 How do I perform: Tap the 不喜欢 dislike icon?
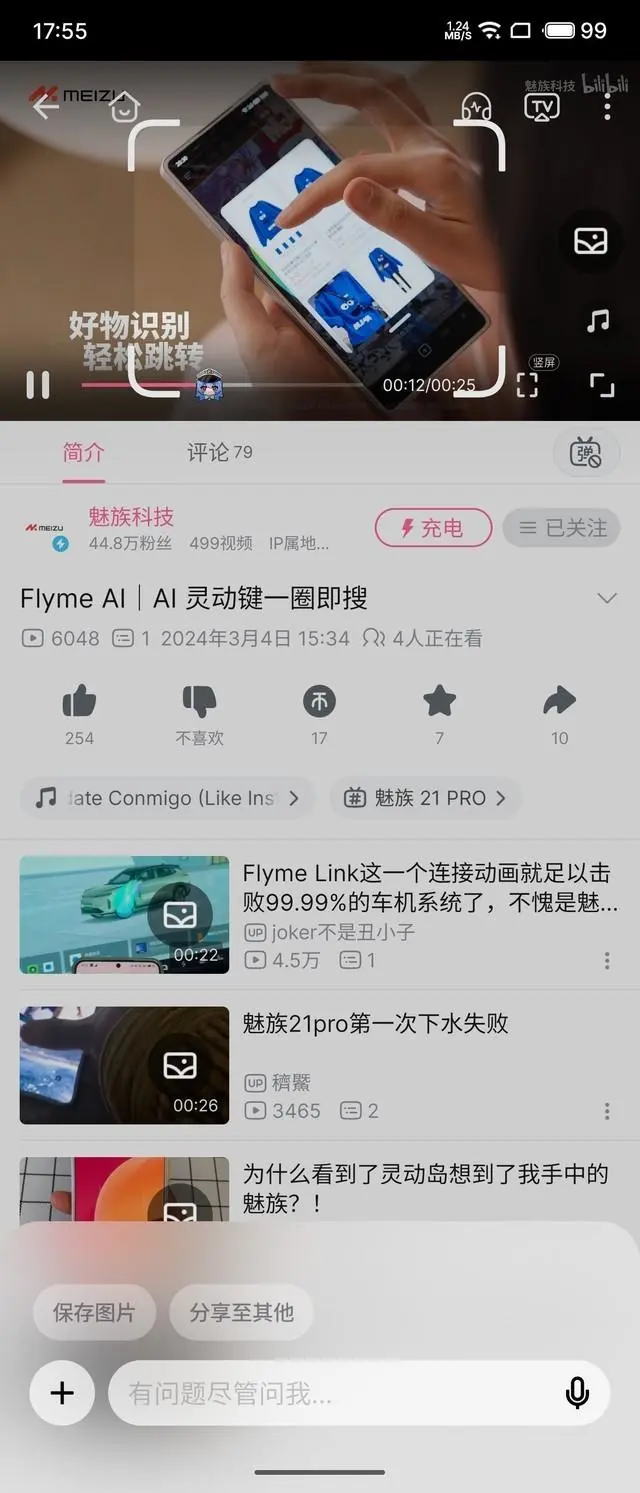coord(199,703)
